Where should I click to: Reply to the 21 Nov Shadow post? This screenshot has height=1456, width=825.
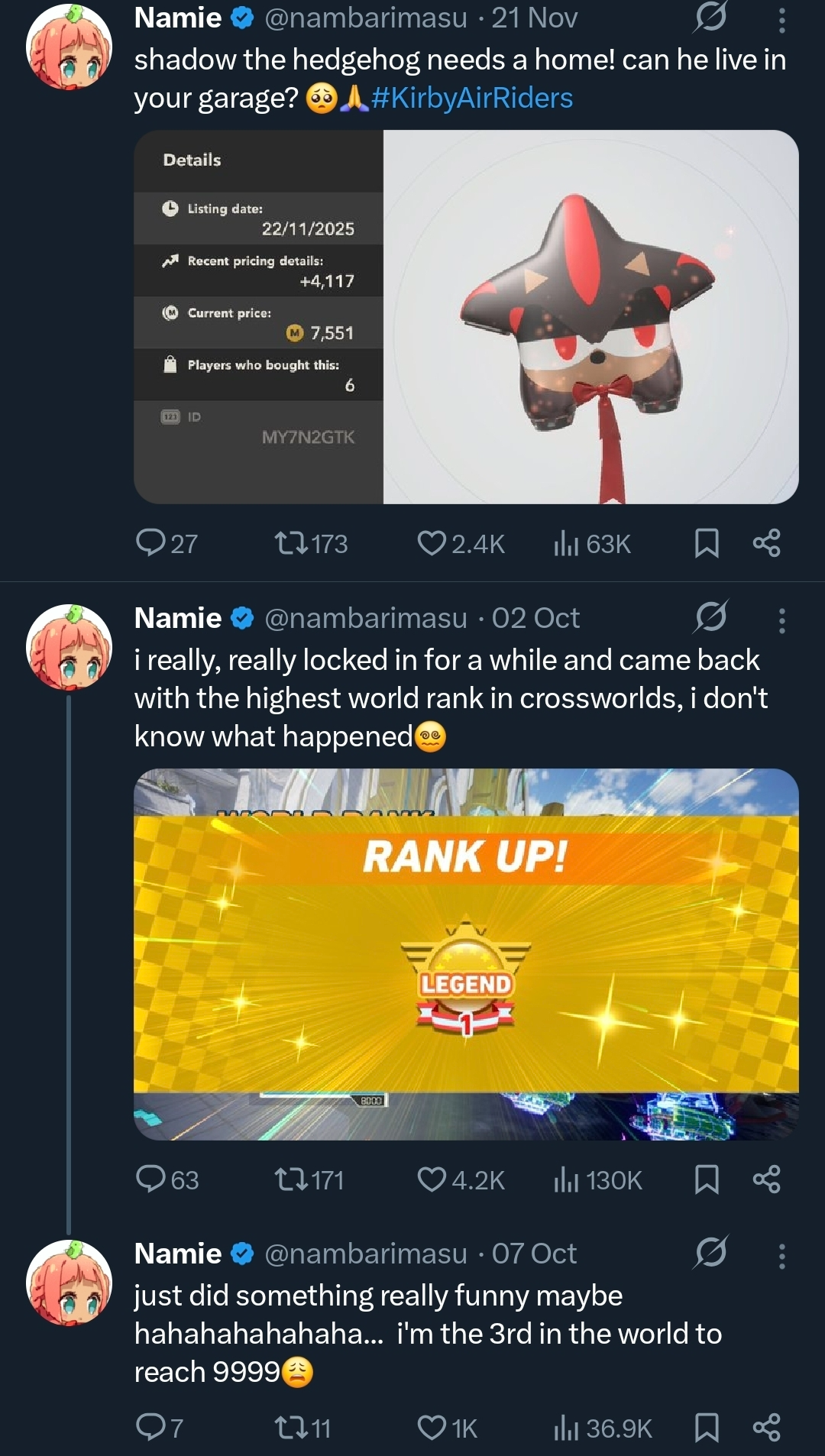(150, 543)
